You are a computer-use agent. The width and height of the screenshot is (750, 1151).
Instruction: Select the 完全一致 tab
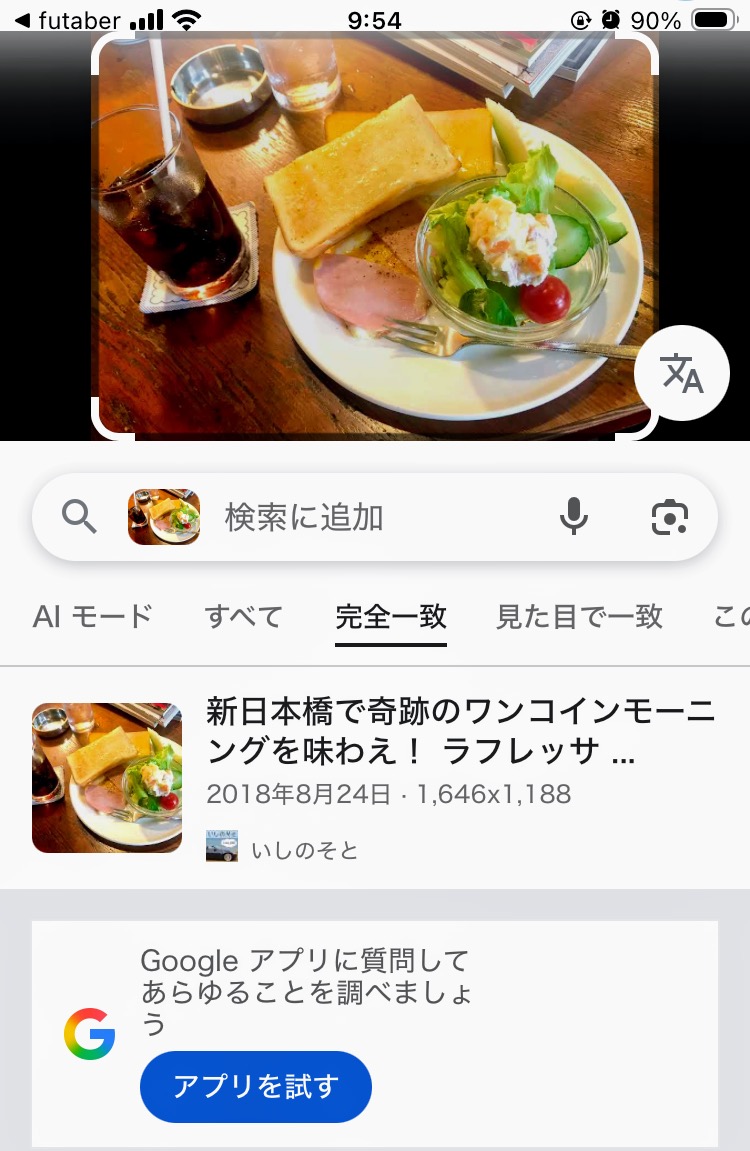pos(391,616)
